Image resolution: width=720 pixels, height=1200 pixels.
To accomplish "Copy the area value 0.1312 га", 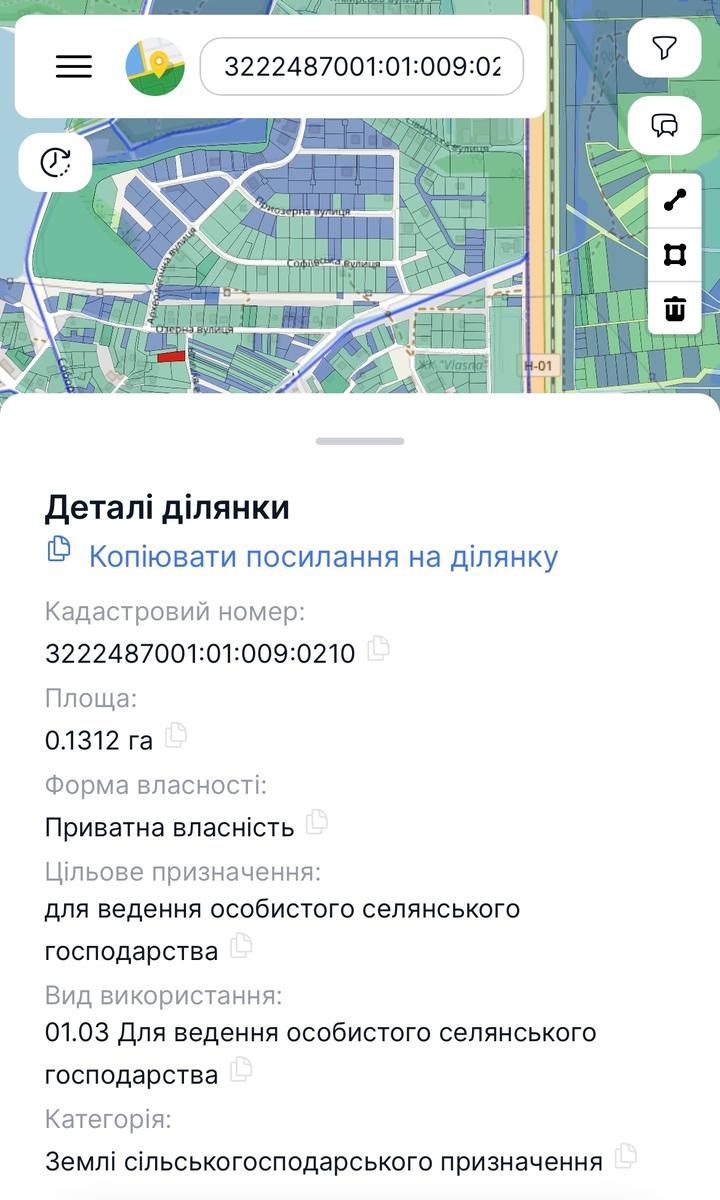I will (178, 734).
